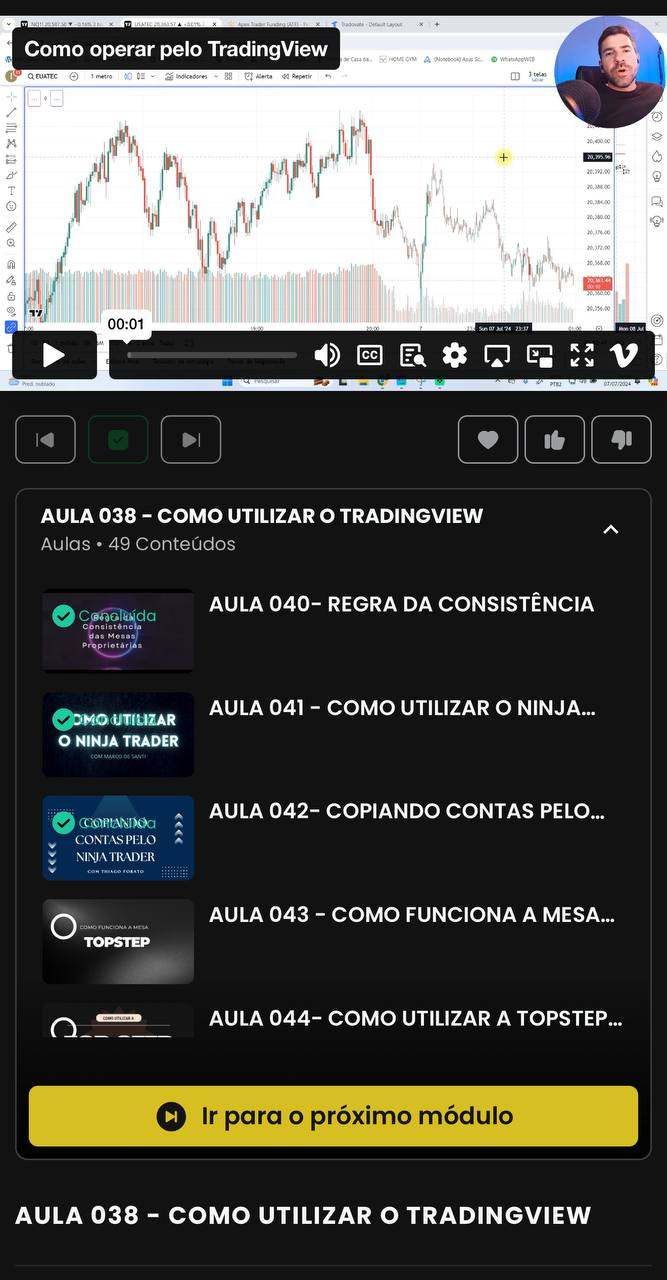Skip to the next lesson
This screenshot has width=667, height=1280.
tap(191, 440)
